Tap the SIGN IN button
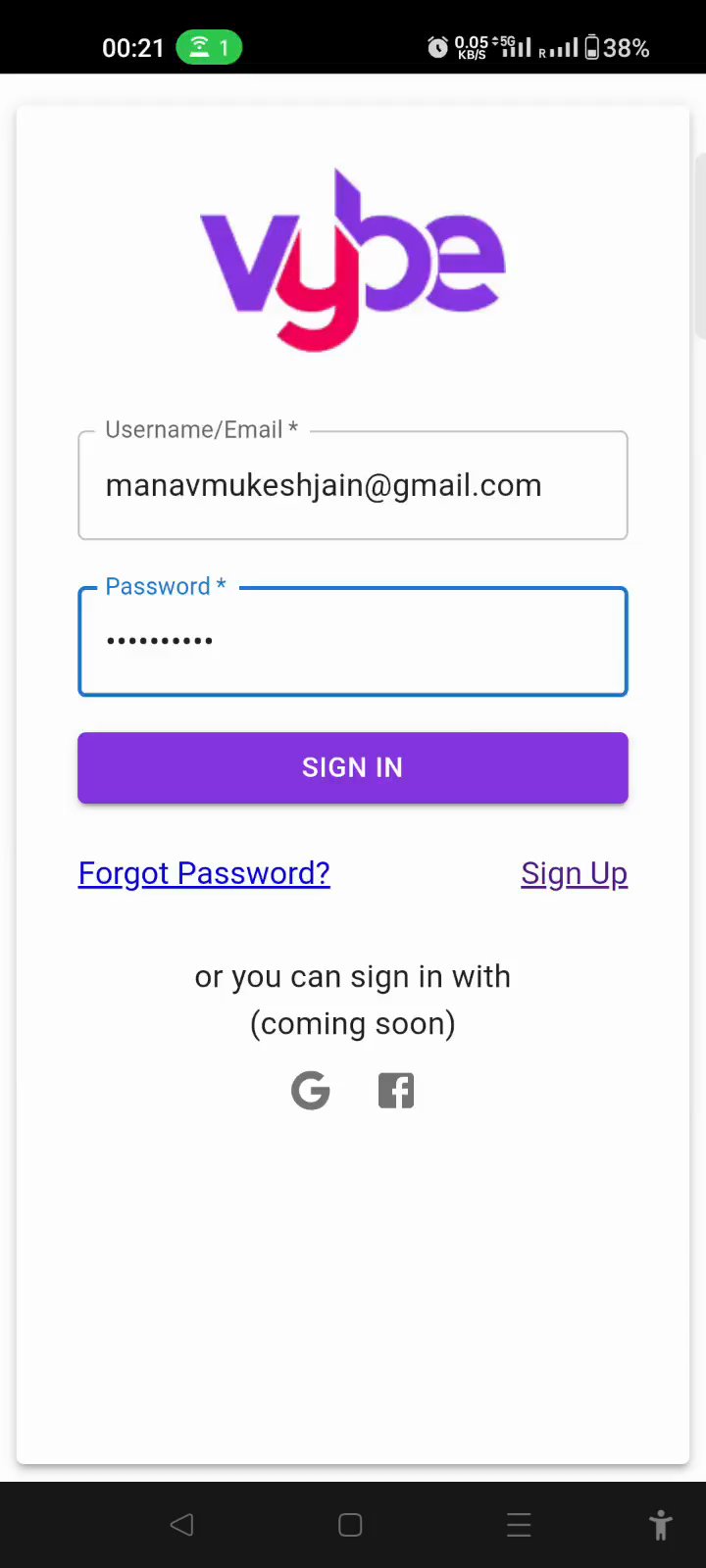This screenshot has width=706, height=1568. click(353, 767)
